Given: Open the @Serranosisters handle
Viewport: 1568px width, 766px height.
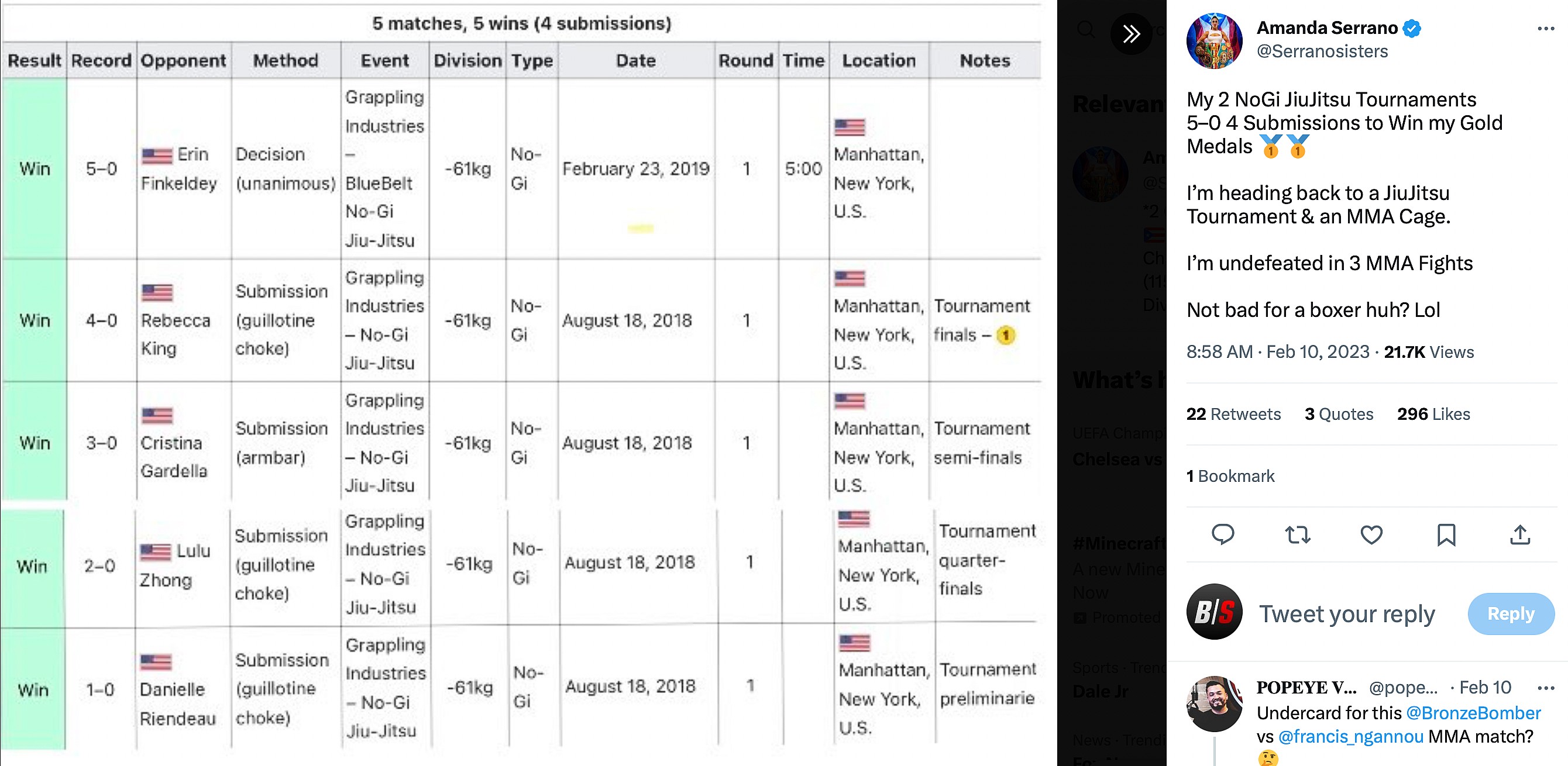Looking at the screenshot, I should coord(1322,51).
